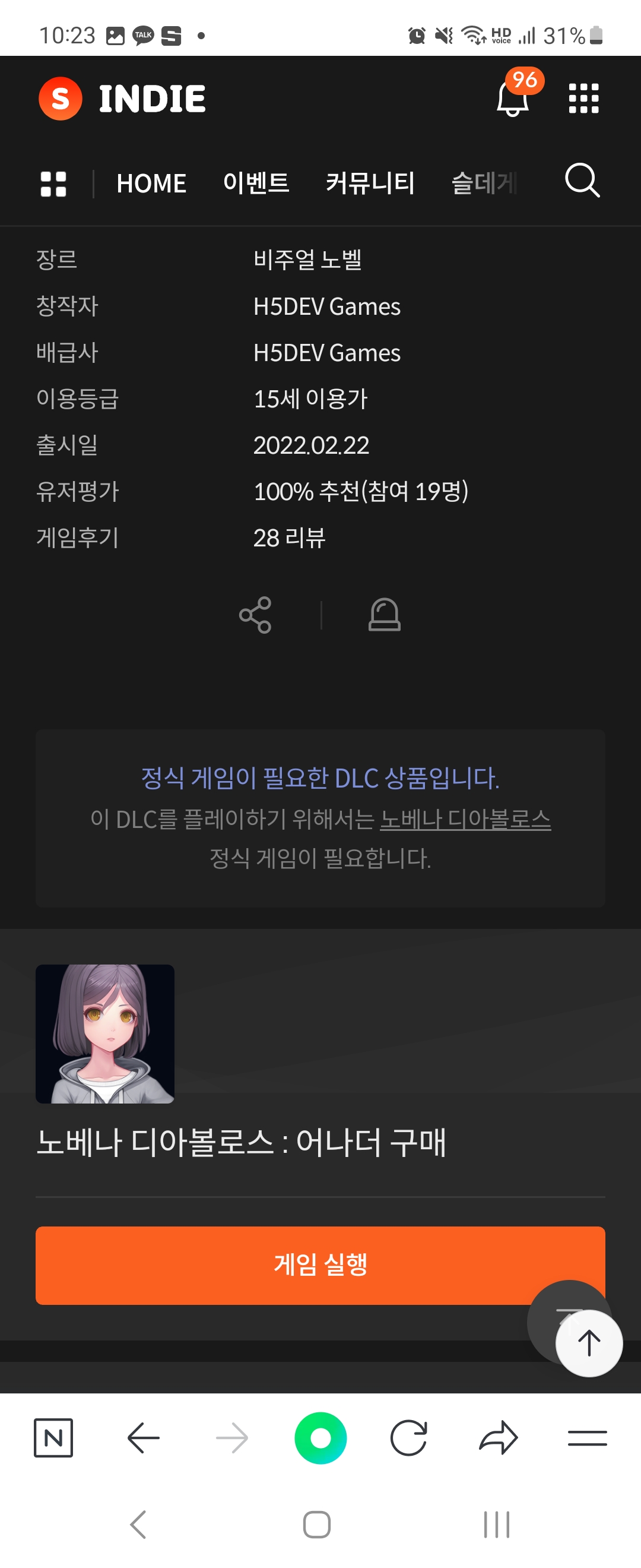The width and height of the screenshot is (641, 1568).
Task: Tap the INDIE logo to go home
Action: 123,99
